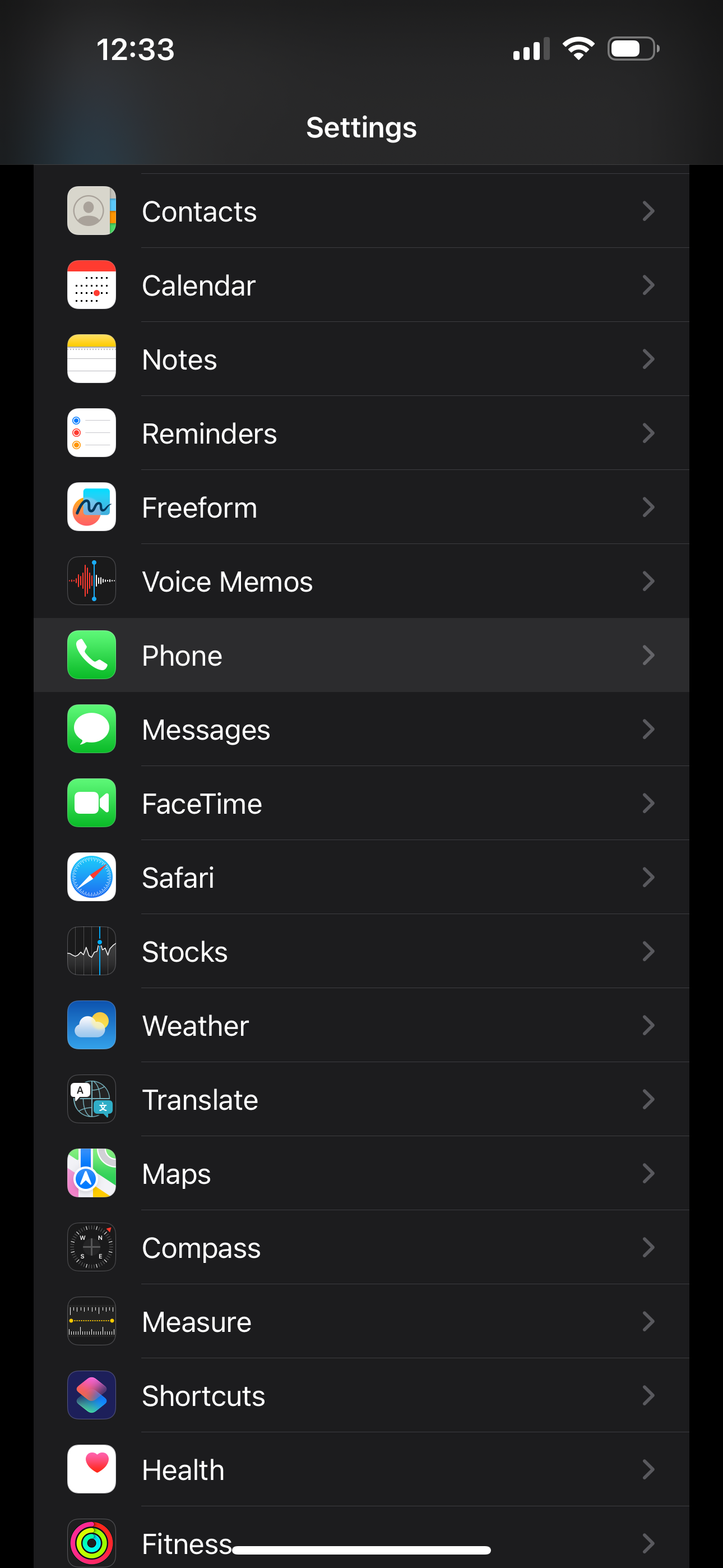Open Contacts settings
Viewport: 723px width, 1568px height.
361,211
